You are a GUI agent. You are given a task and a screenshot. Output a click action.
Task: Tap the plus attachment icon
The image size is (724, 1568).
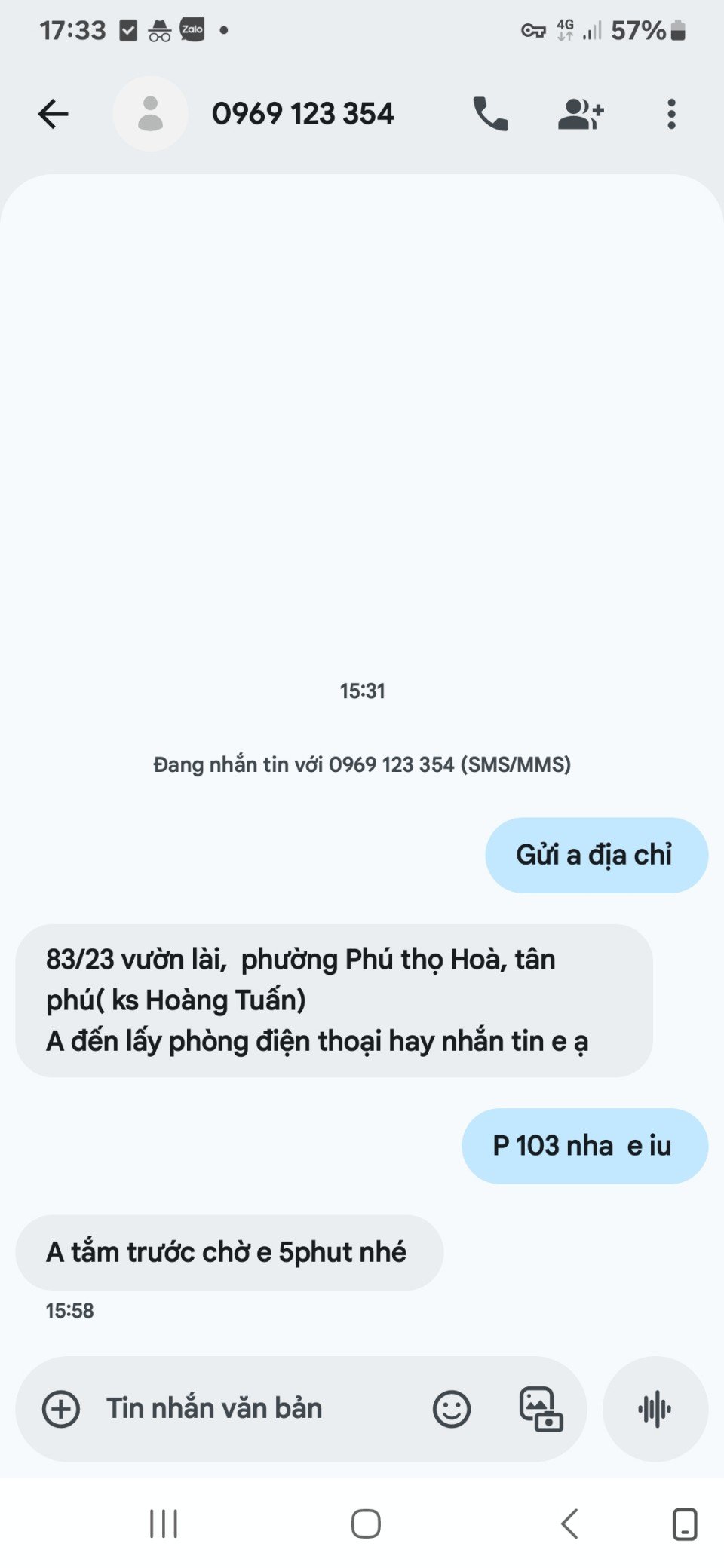click(x=61, y=1409)
